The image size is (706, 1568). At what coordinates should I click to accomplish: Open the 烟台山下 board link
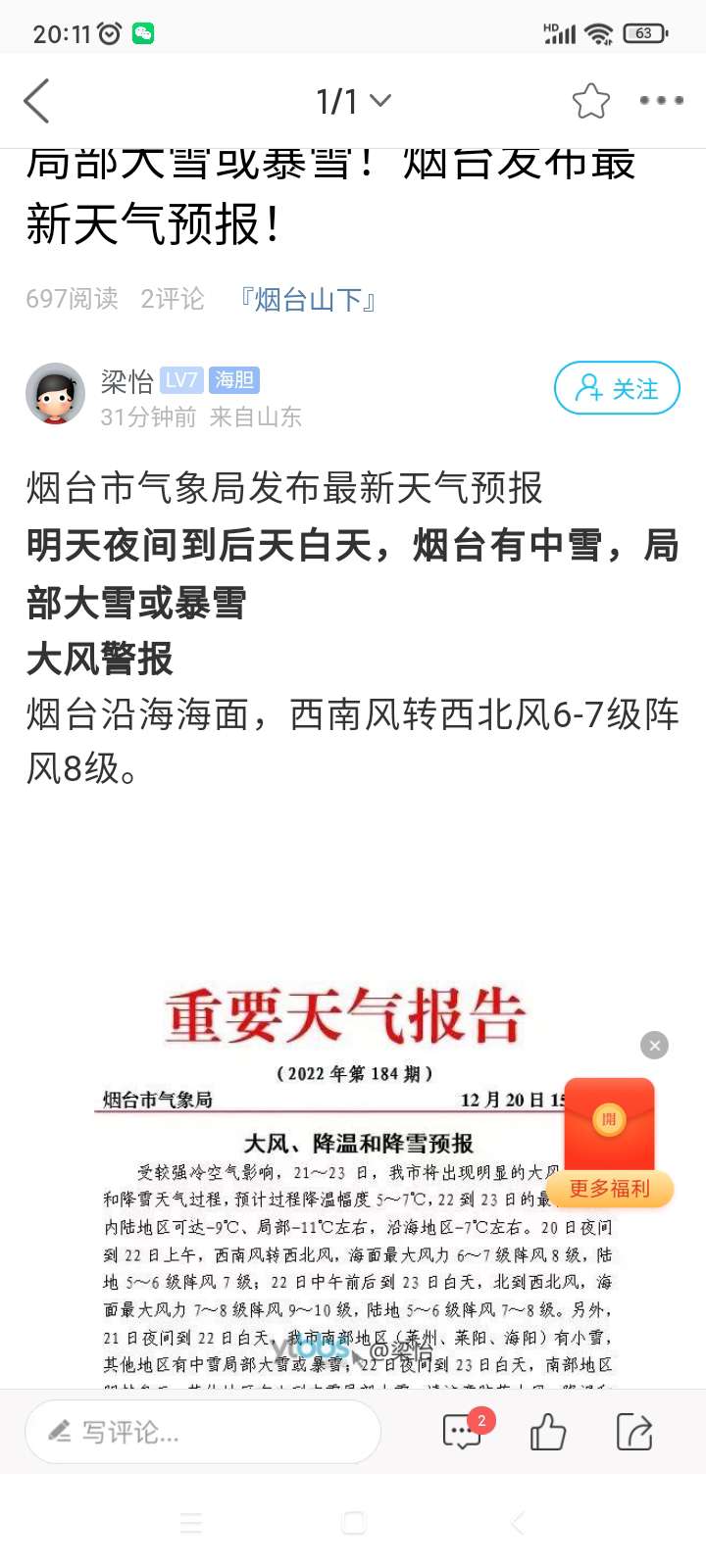[308, 300]
